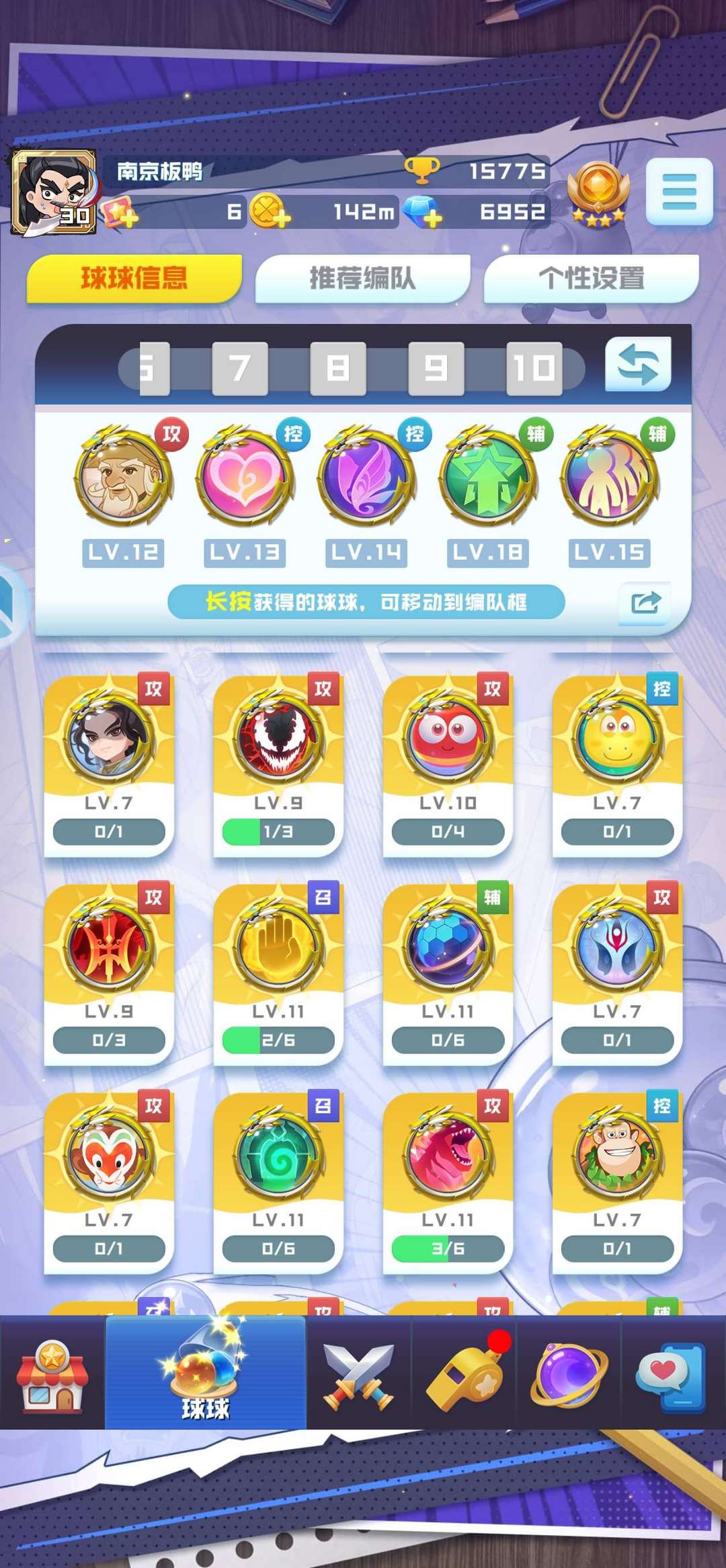This screenshot has width=726, height=1568.
Task: Switch to the 个性设置 tab
Action: click(591, 278)
